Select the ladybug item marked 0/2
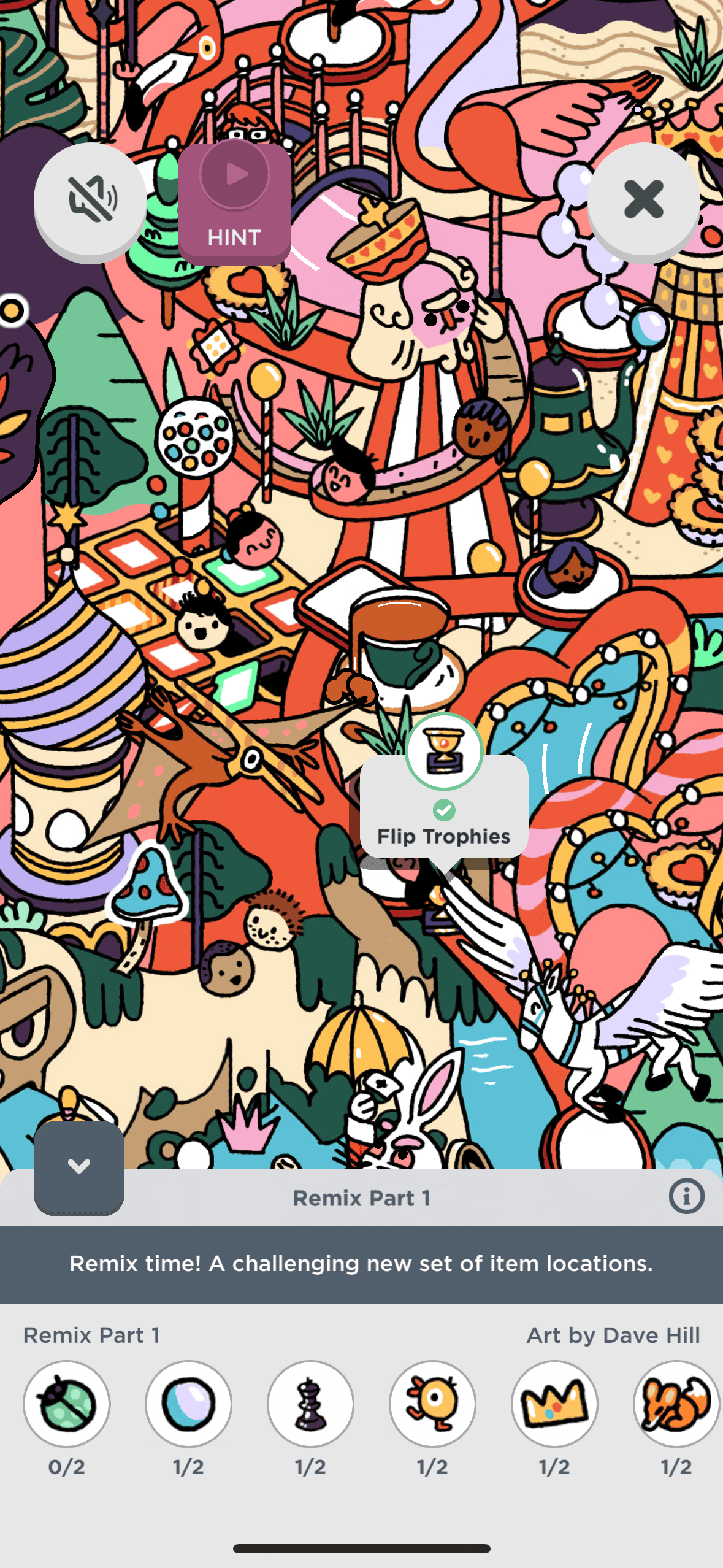This screenshot has height=1568, width=723. (x=67, y=1403)
